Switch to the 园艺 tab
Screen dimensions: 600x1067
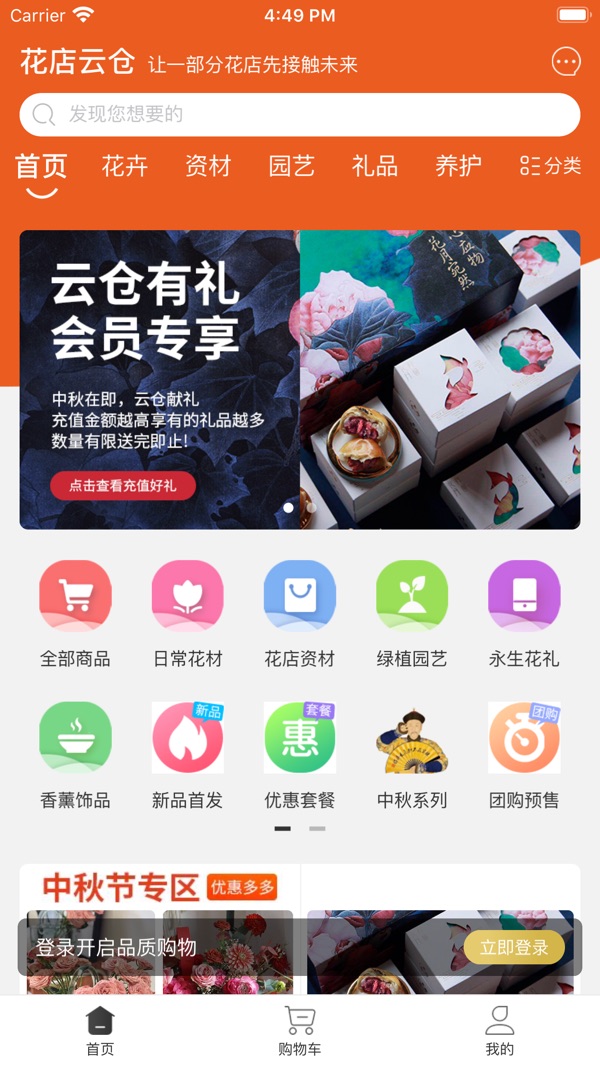pyautogui.click(x=292, y=166)
